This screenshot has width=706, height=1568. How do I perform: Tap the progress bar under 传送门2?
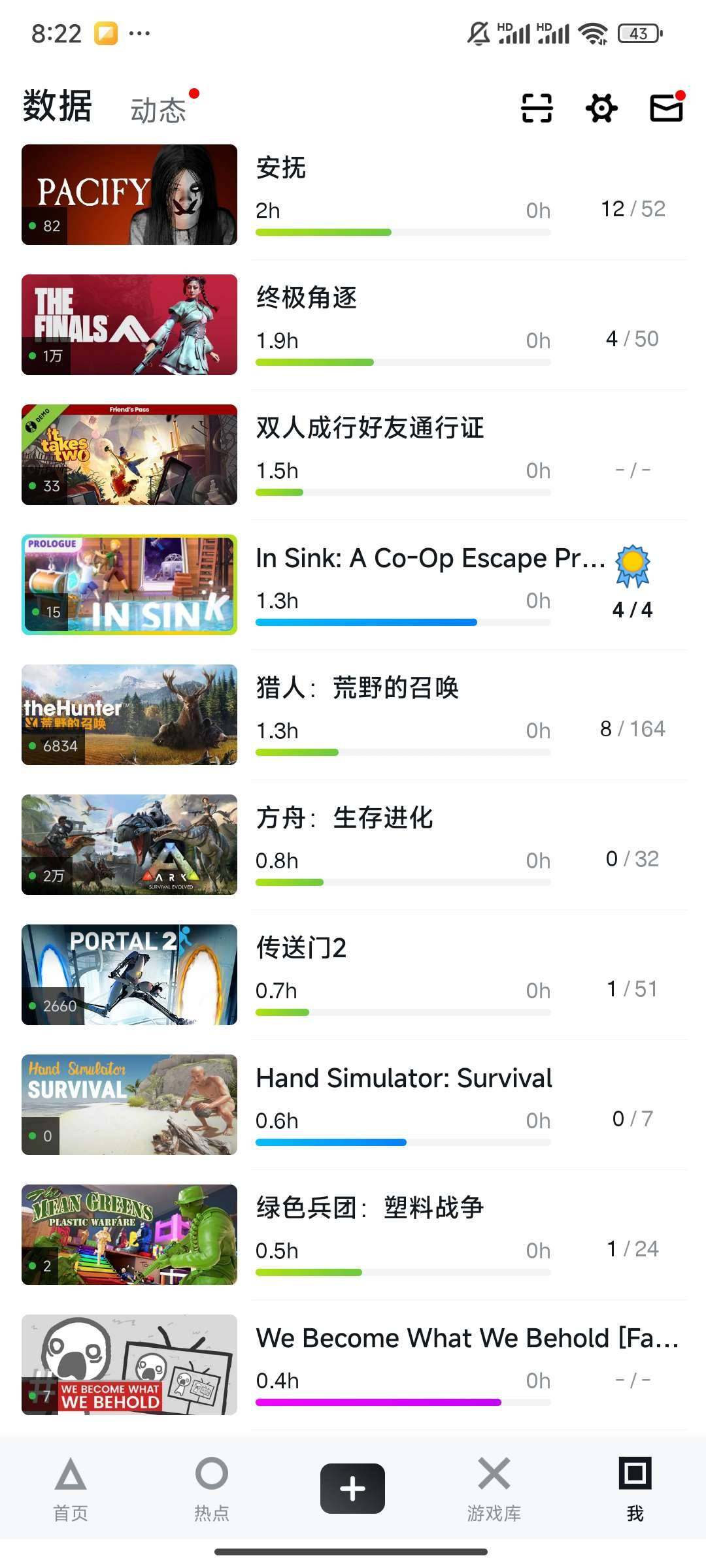click(403, 1011)
